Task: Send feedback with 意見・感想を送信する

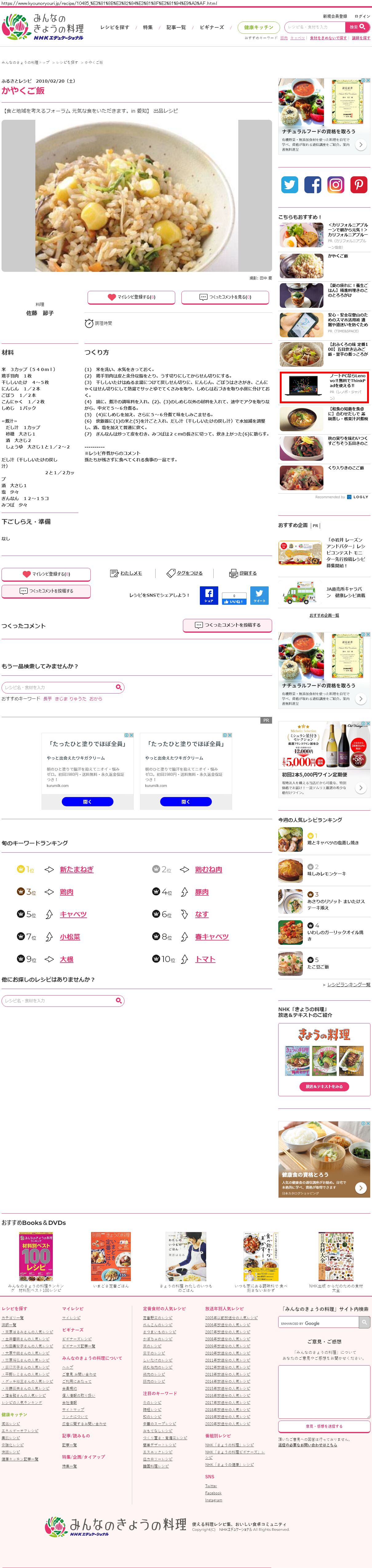Action: [324, 1425]
